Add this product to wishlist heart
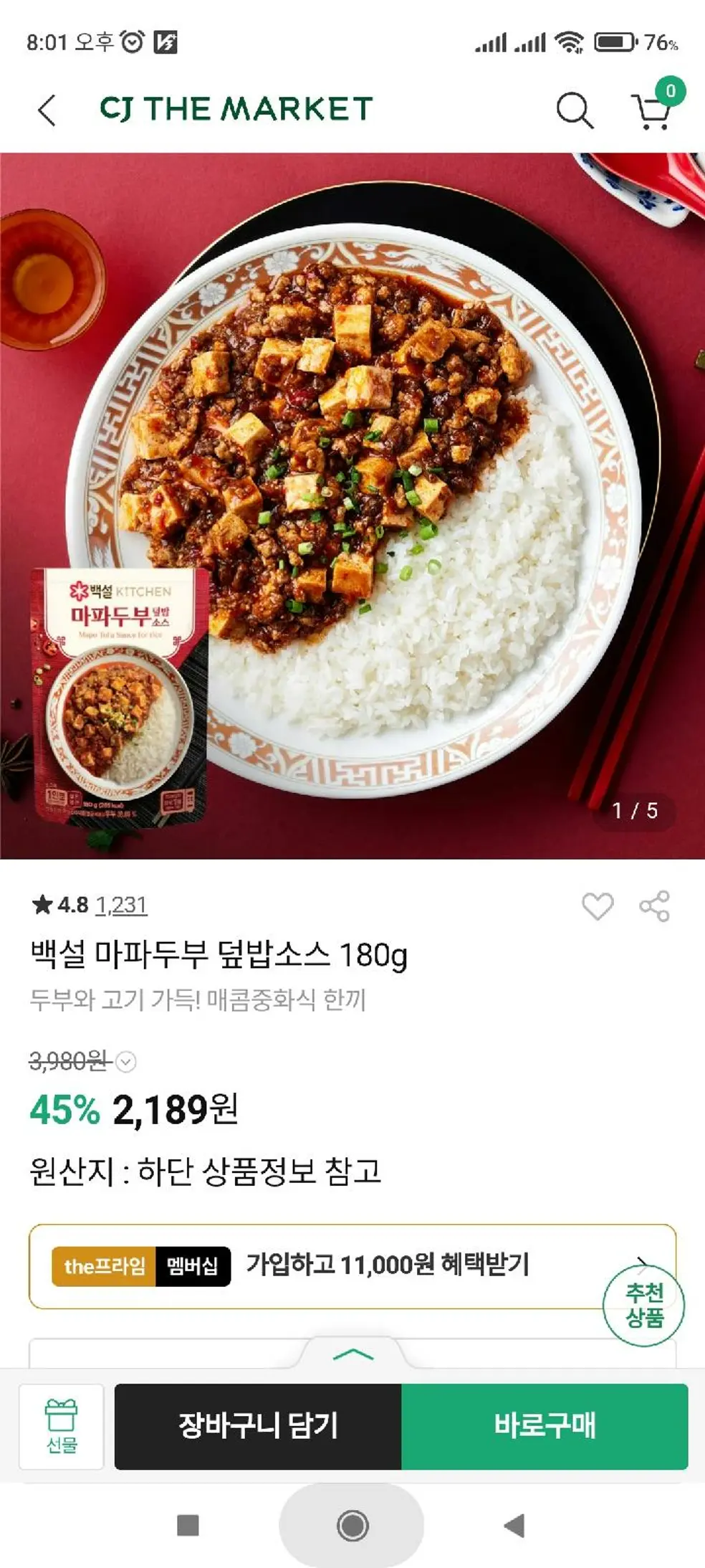Image resolution: width=705 pixels, height=1568 pixels. point(597,906)
